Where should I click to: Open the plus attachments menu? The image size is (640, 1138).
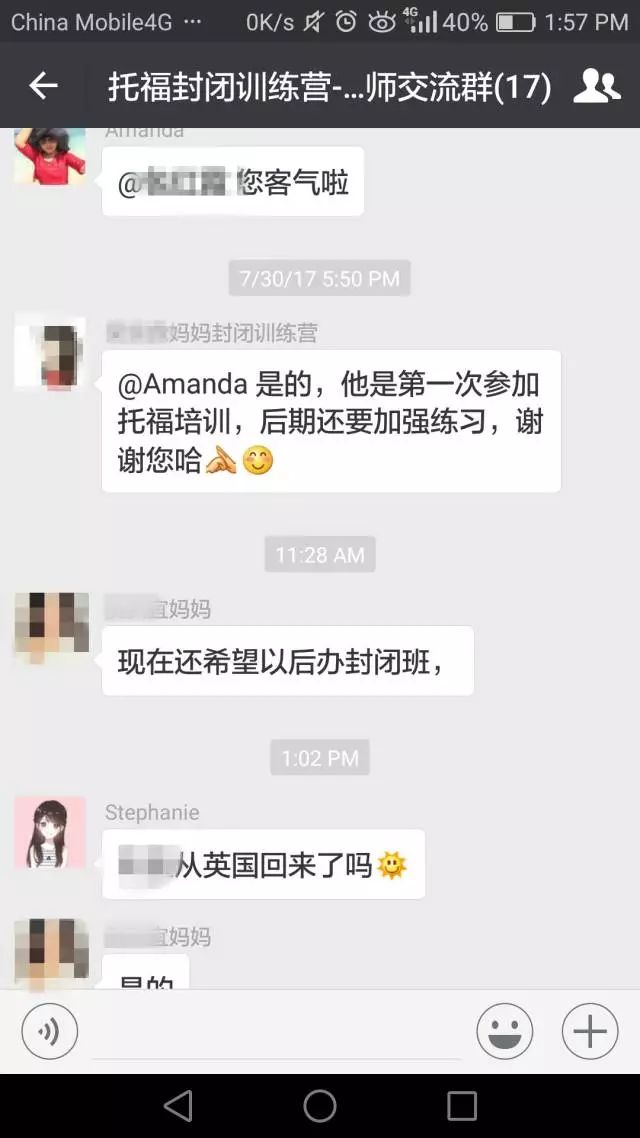click(590, 1031)
